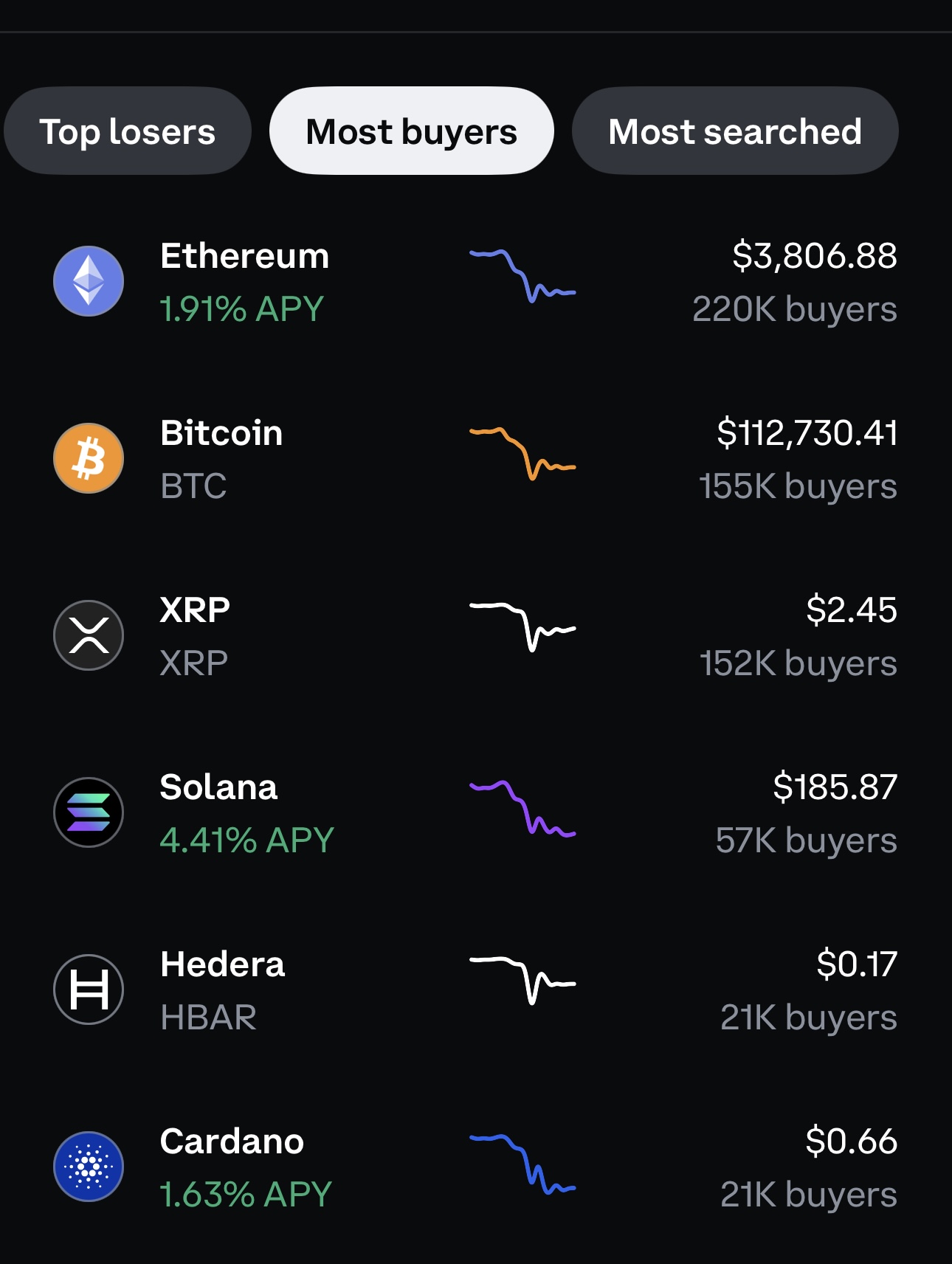Open Bitcoin details
The image size is (952, 1264).
[475, 459]
